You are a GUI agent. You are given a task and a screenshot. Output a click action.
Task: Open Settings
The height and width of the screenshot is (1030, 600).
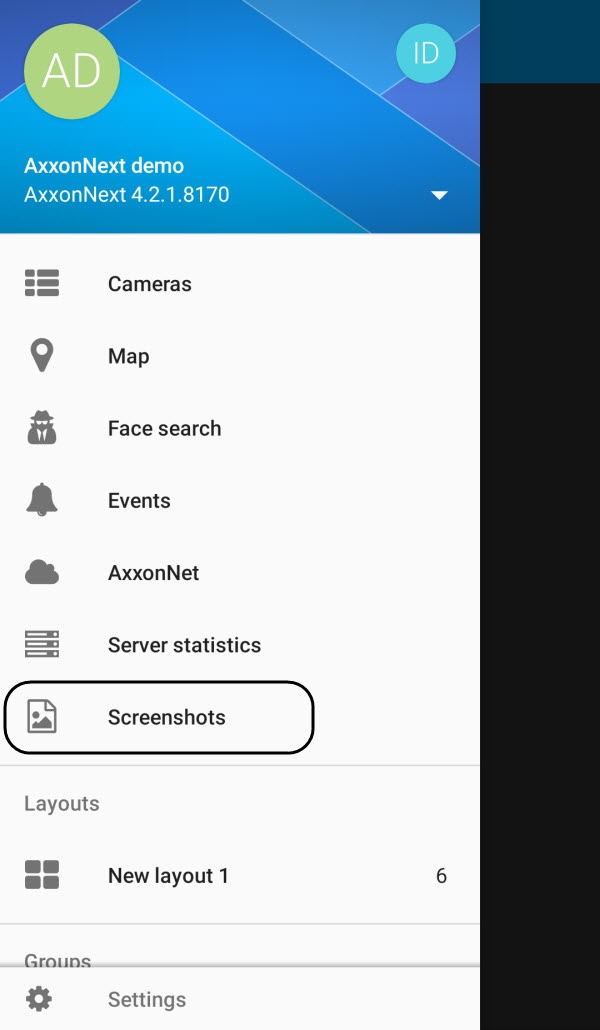(x=146, y=999)
